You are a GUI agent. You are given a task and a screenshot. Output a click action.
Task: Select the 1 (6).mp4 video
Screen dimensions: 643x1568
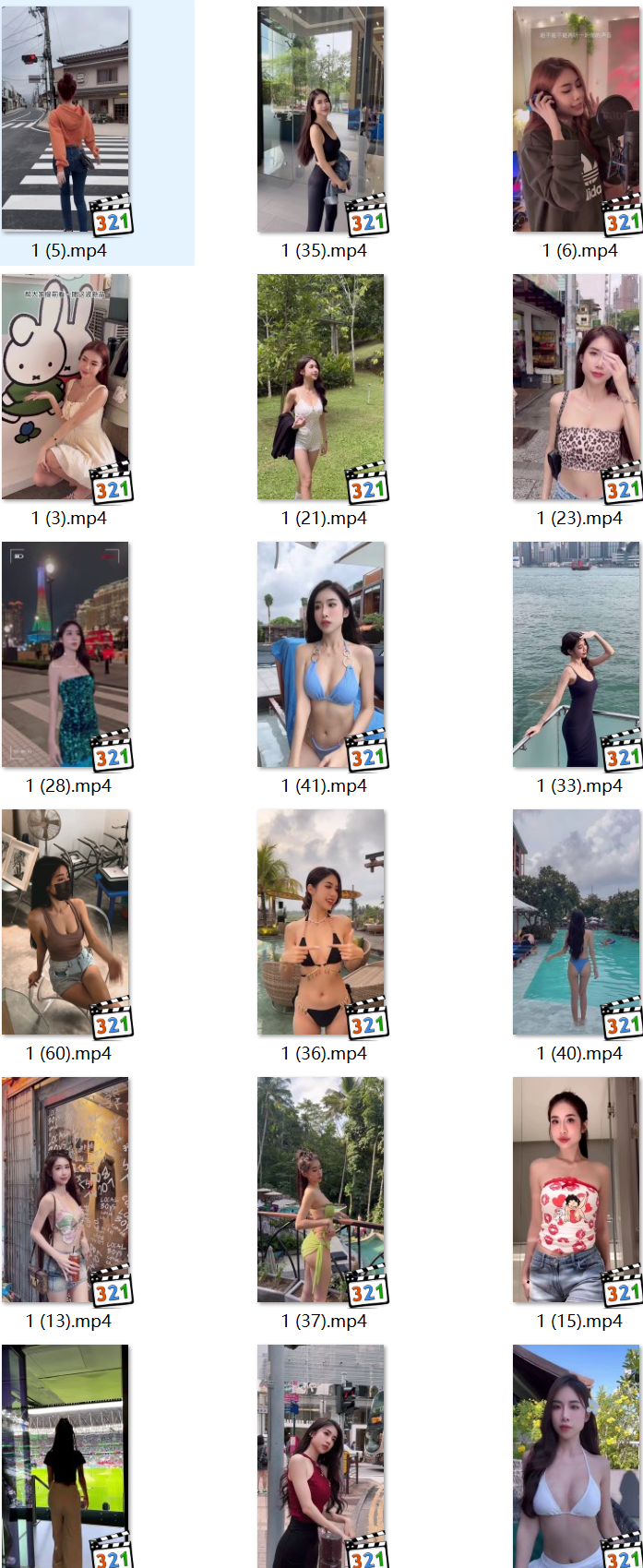pos(577,120)
